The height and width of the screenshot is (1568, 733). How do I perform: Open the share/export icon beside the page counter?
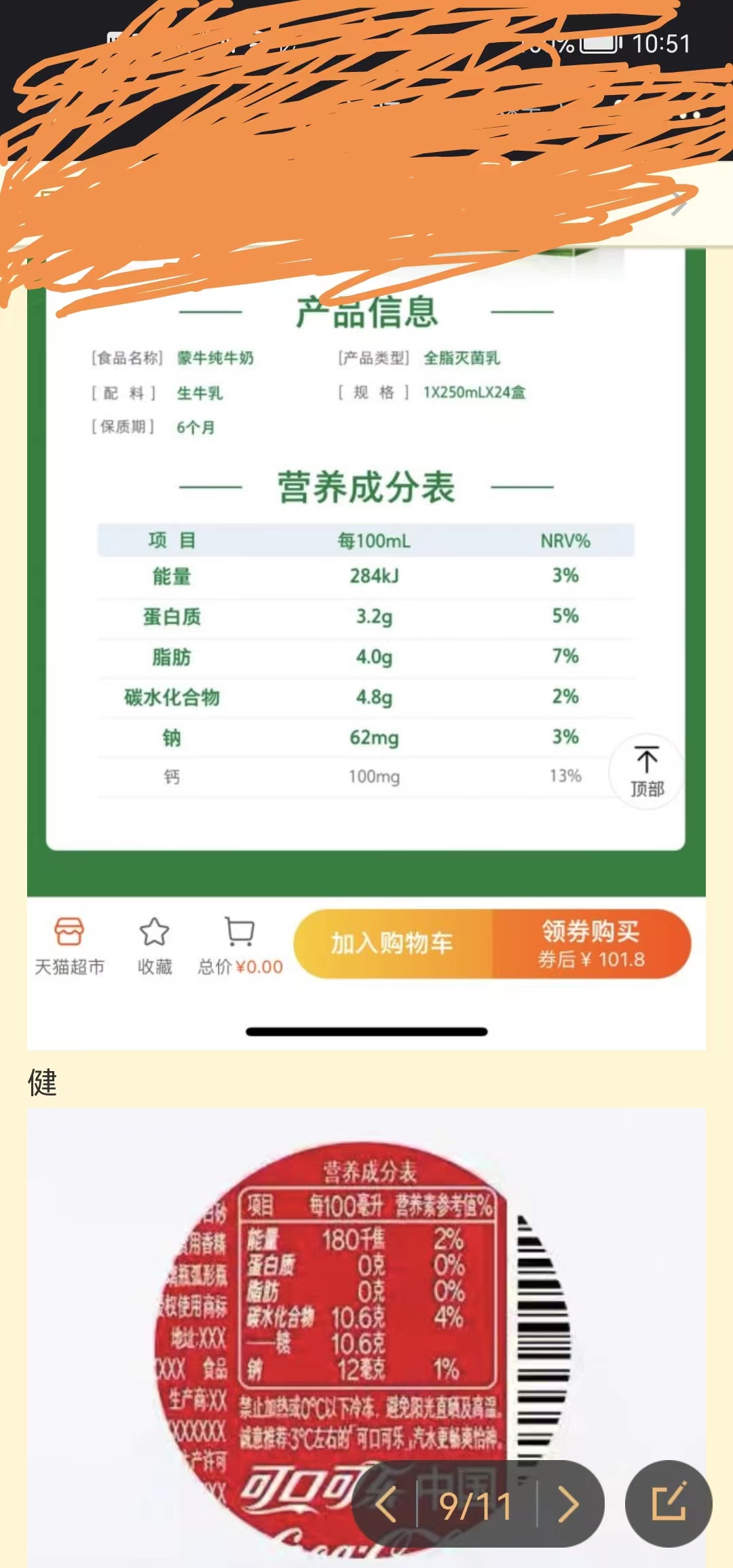click(669, 1504)
